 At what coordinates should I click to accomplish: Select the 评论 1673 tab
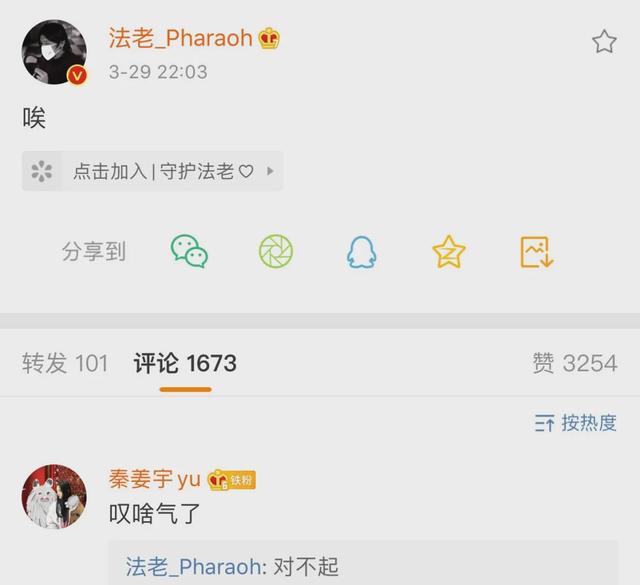click(x=185, y=363)
